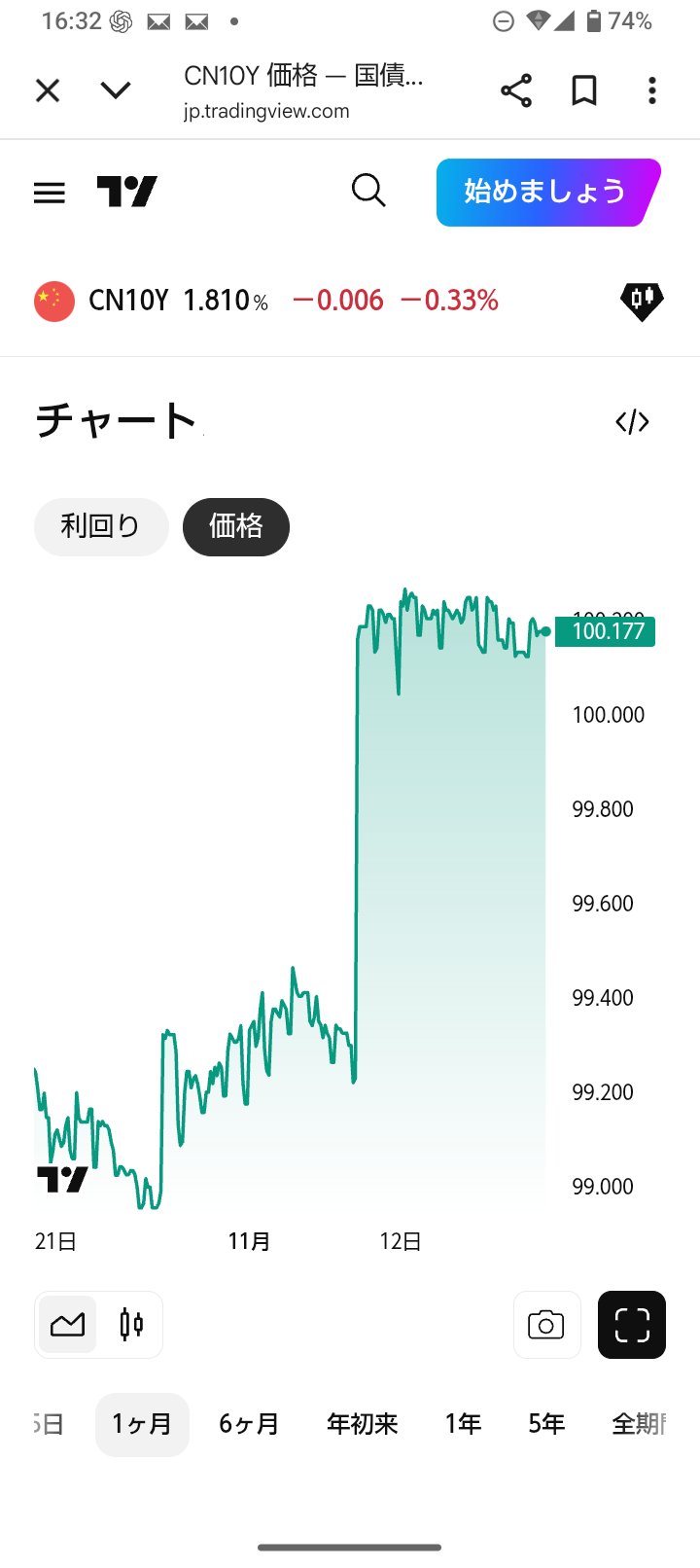Open the browser overflow menu

pyautogui.click(x=652, y=90)
